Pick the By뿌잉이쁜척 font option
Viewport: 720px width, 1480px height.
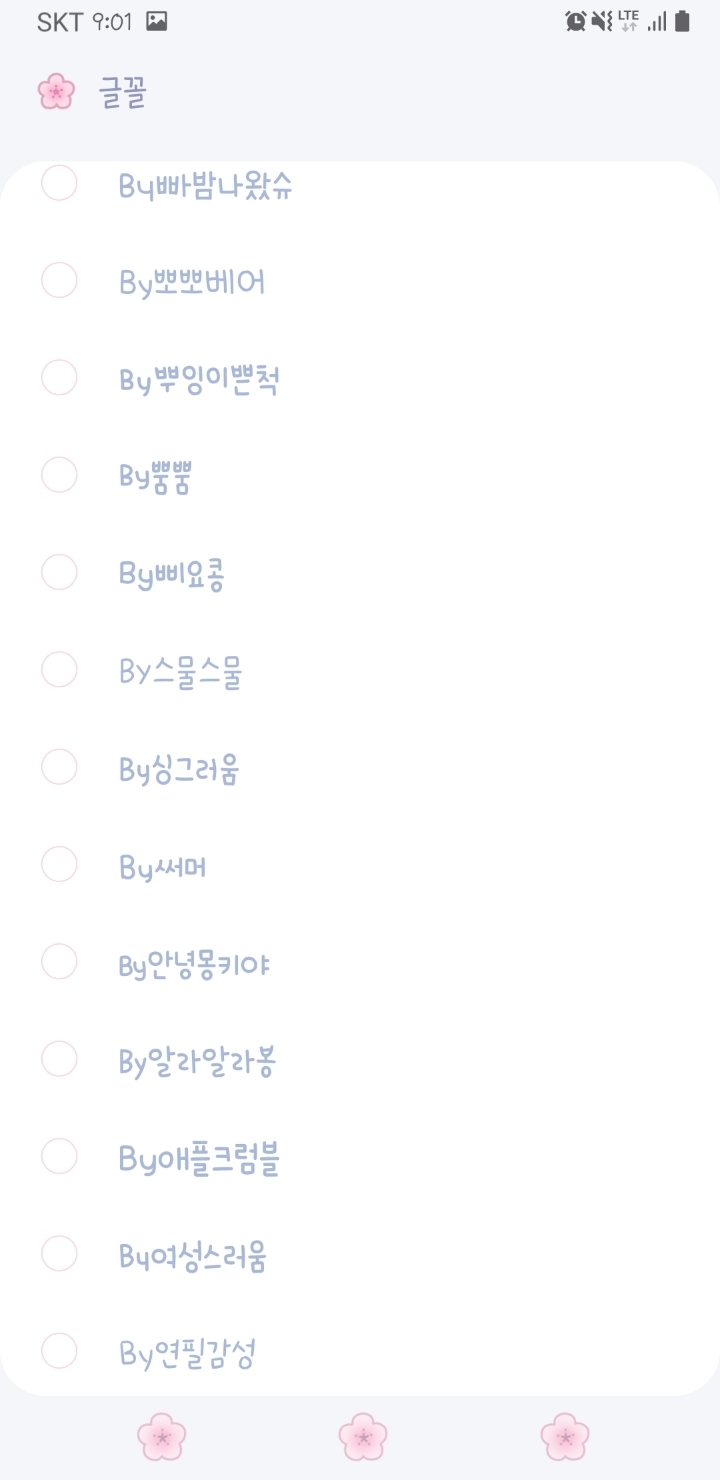click(59, 378)
